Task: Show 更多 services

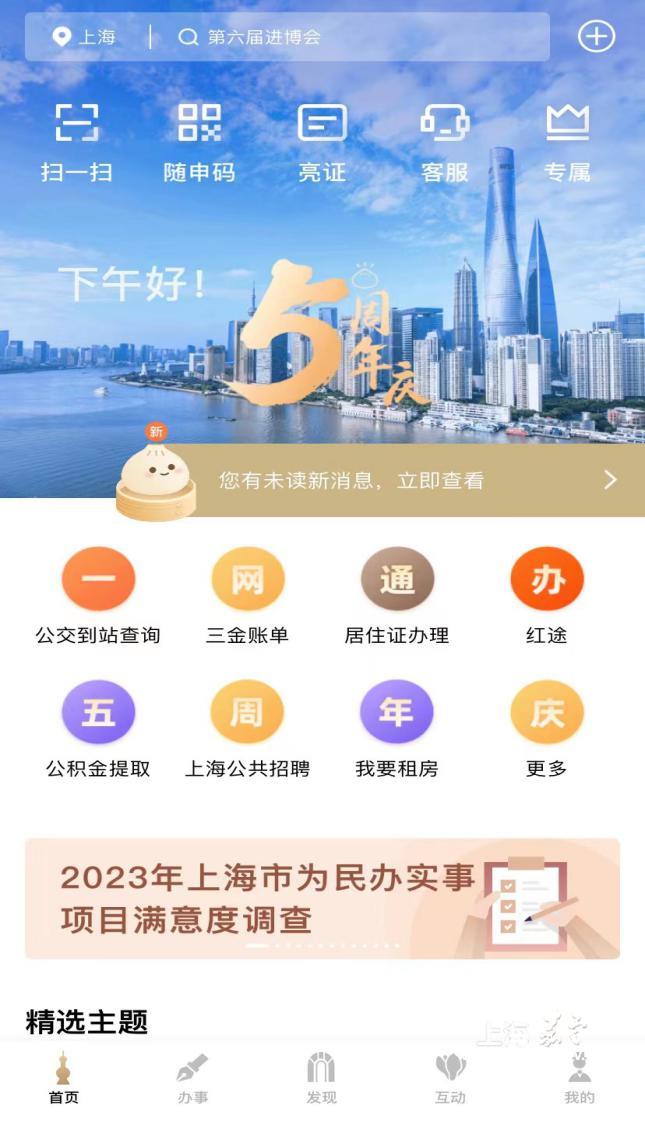Action: [x=546, y=730]
